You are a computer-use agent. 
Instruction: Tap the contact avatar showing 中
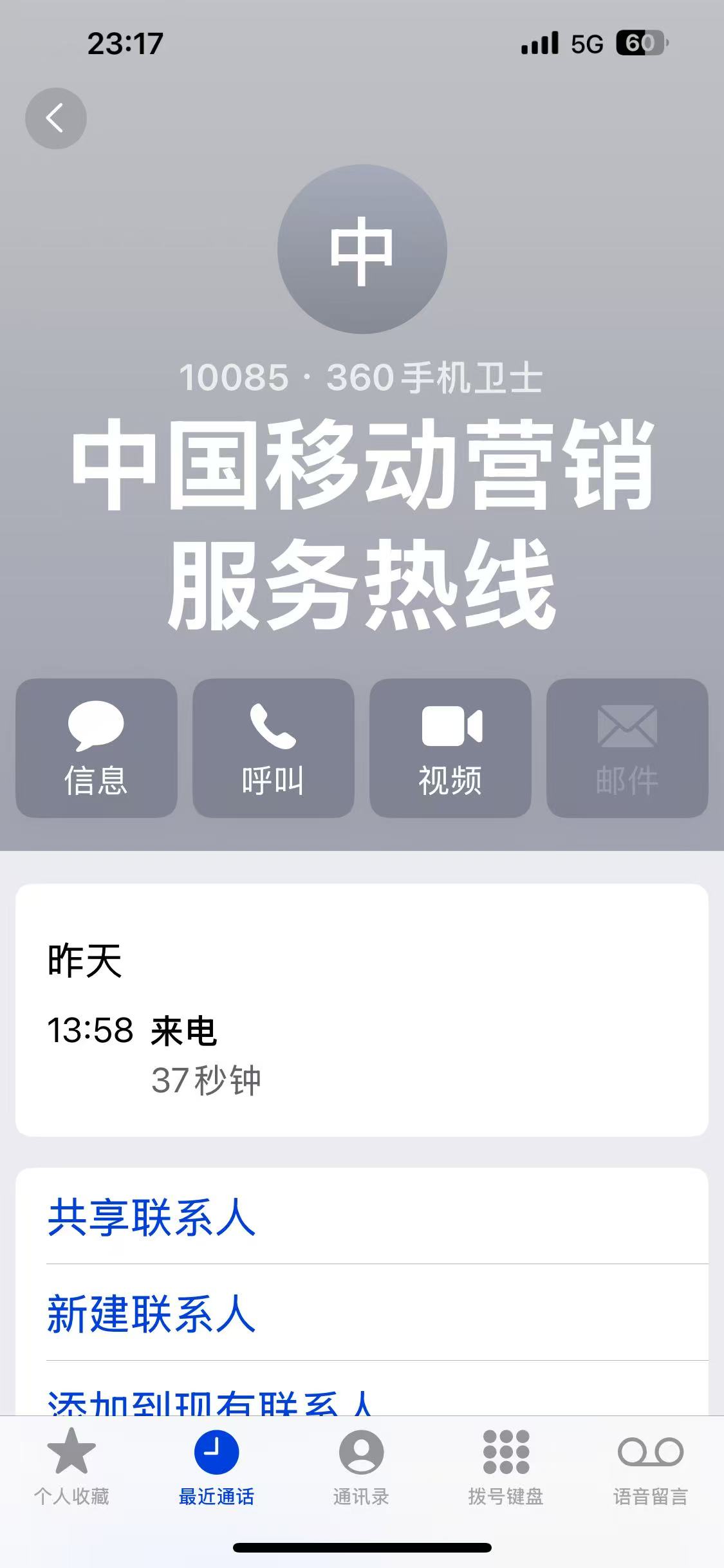tap(362, 250)
